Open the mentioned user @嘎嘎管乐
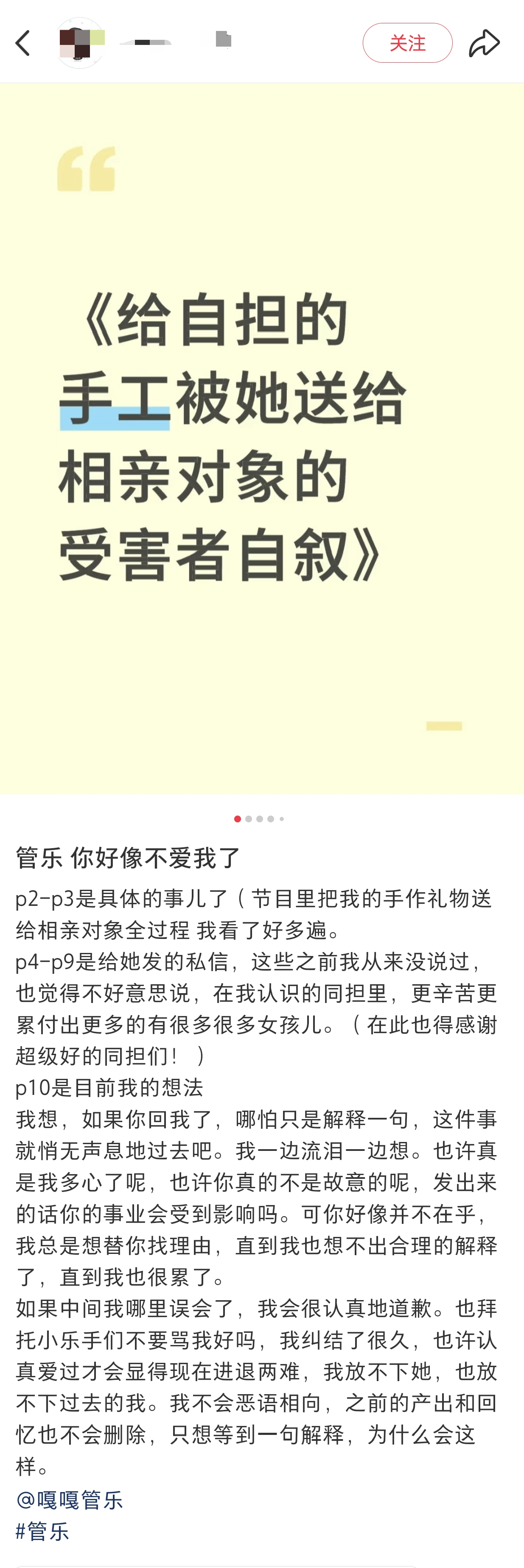Viewport: 524px width, 1568px height. [x=70, y=1499]
